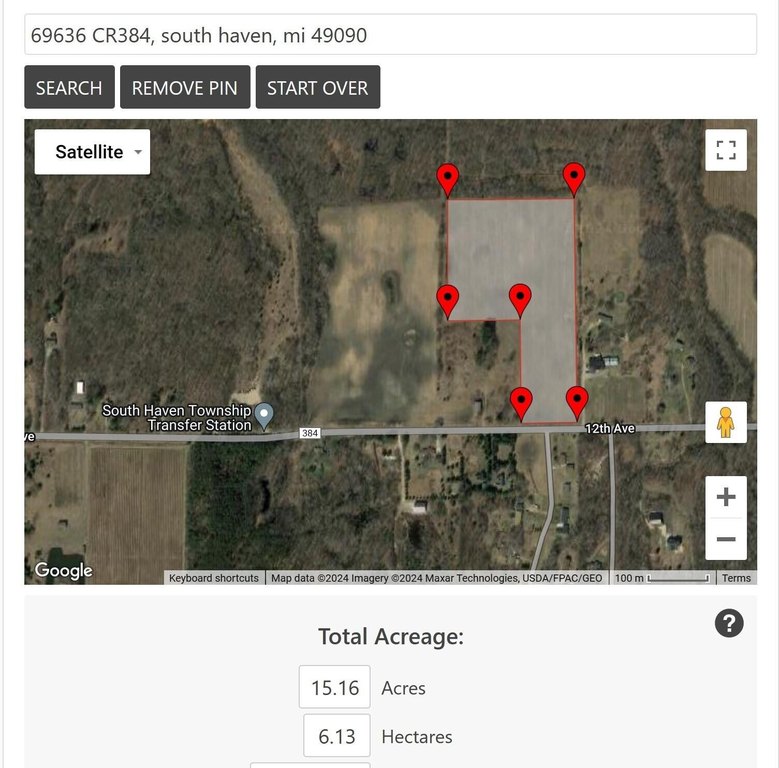The height and width of the screenshot is (768, 779).
Task: Open the Satellite map type dropdown
Action: 92,152
